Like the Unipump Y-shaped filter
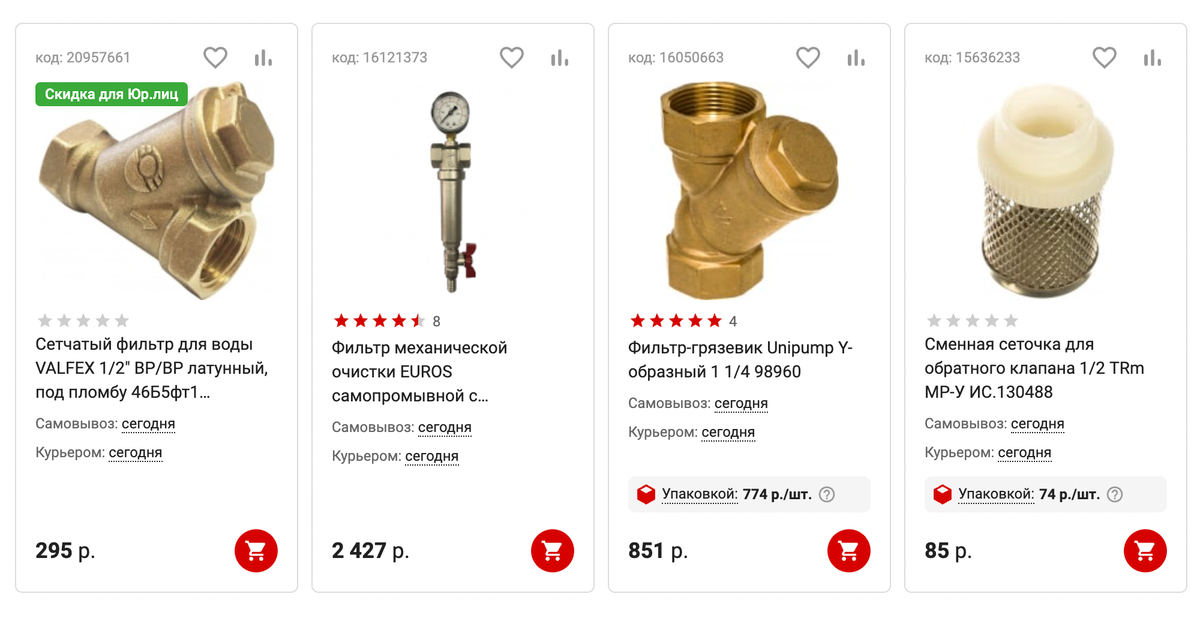 point(807,57)
